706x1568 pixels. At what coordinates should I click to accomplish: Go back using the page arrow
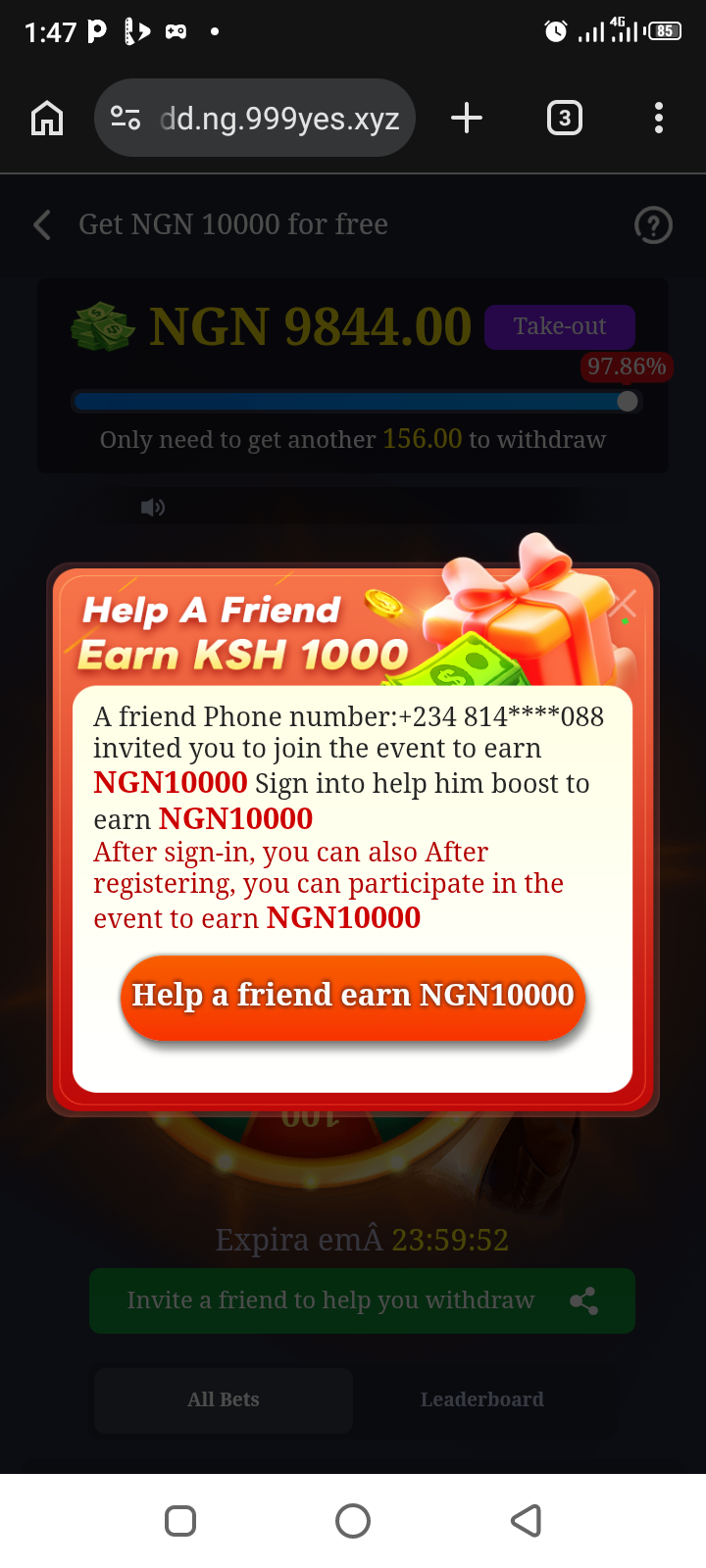coord(42,224)
